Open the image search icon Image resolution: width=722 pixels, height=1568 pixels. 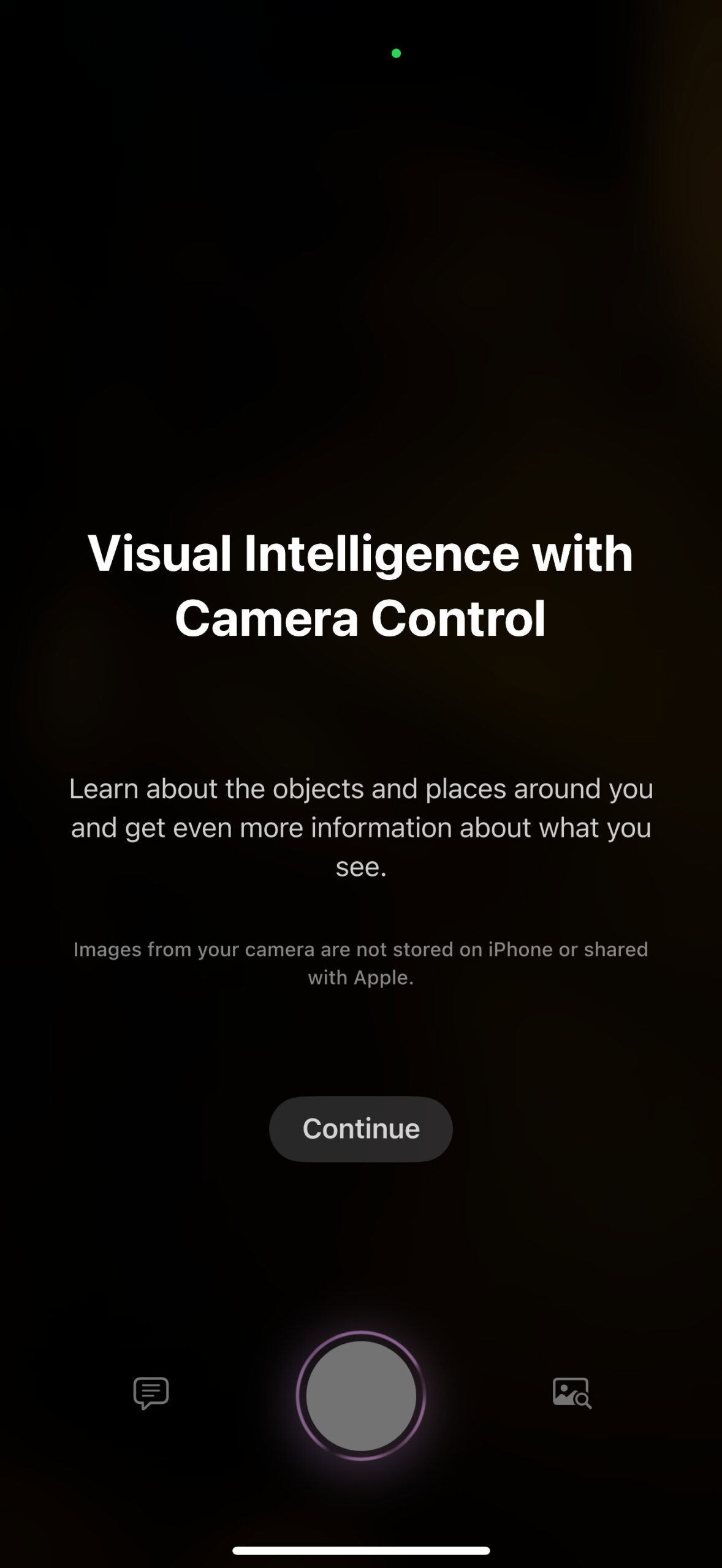coord(571,1393)
